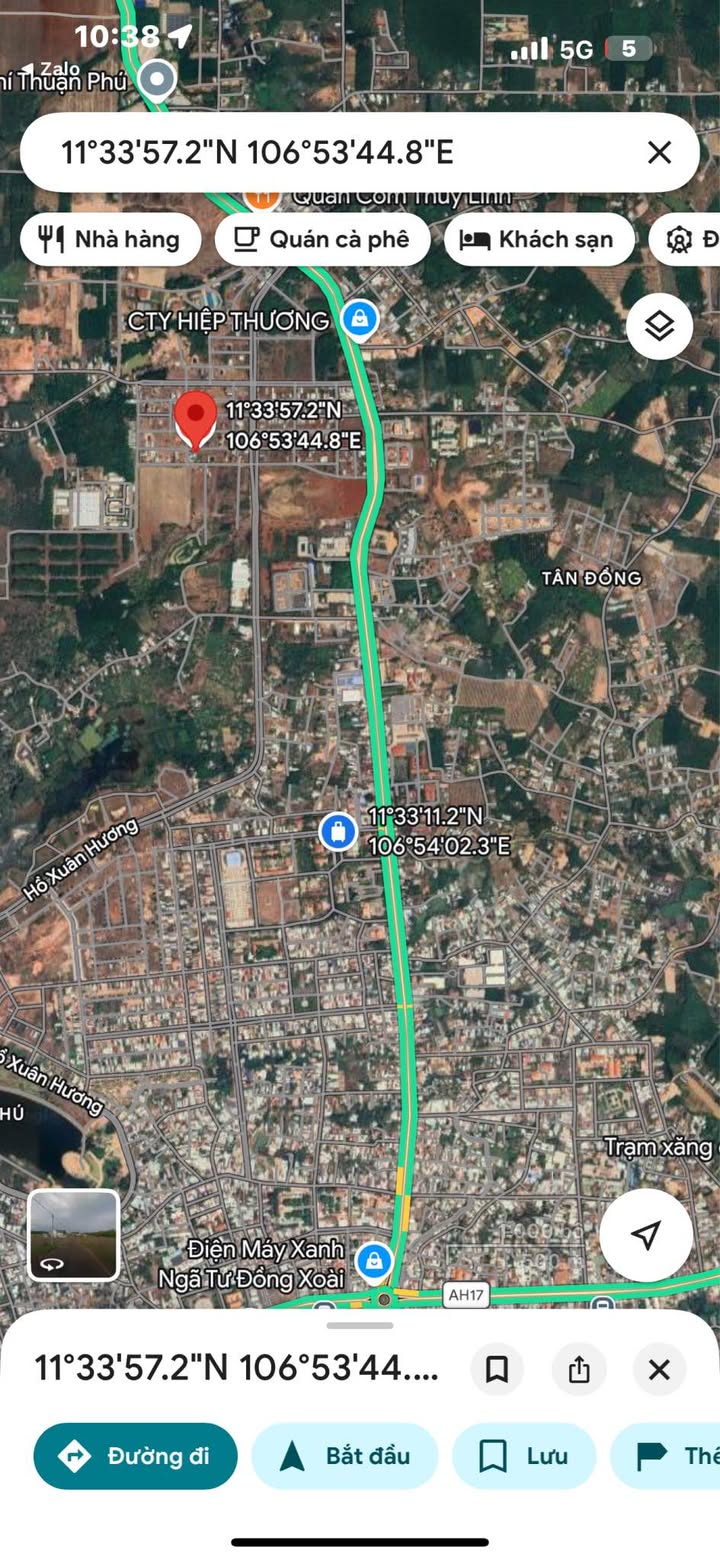Save this place with Lưu

tap(524, 1456)
